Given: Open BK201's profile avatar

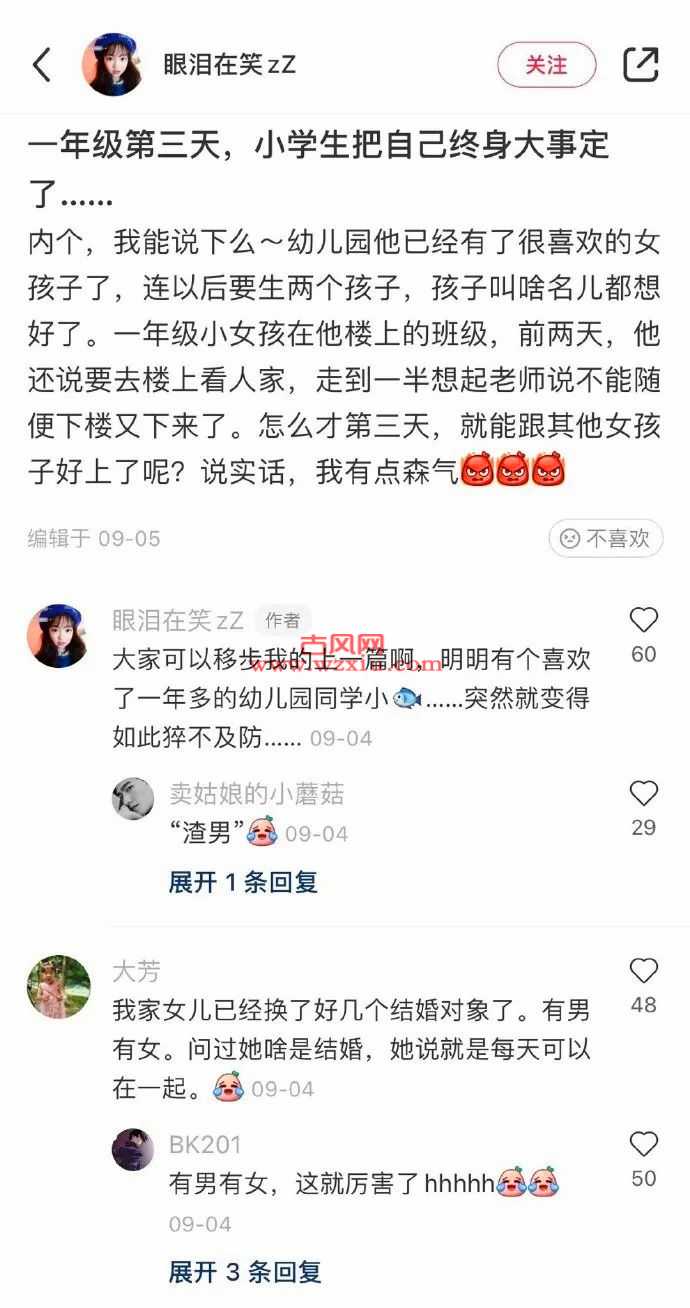Looking at the screenshot, I should click(x=133, y=1149).
